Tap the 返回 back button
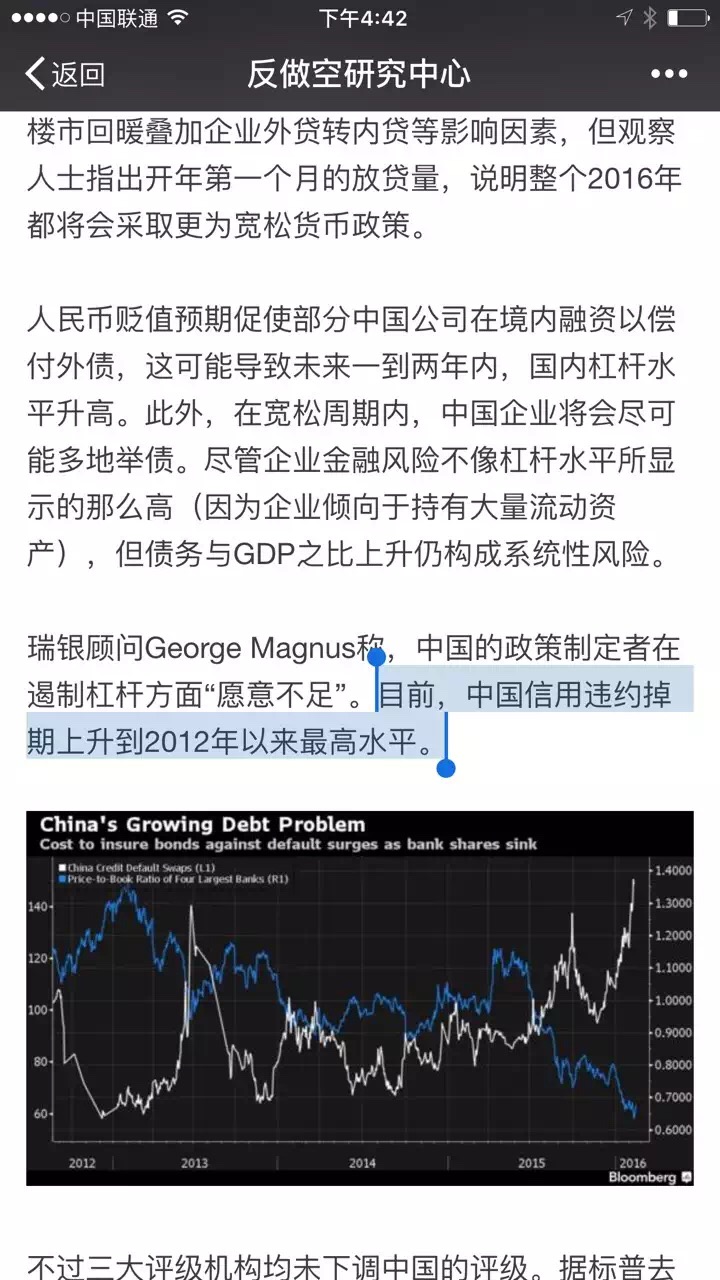 coord(65,73)
